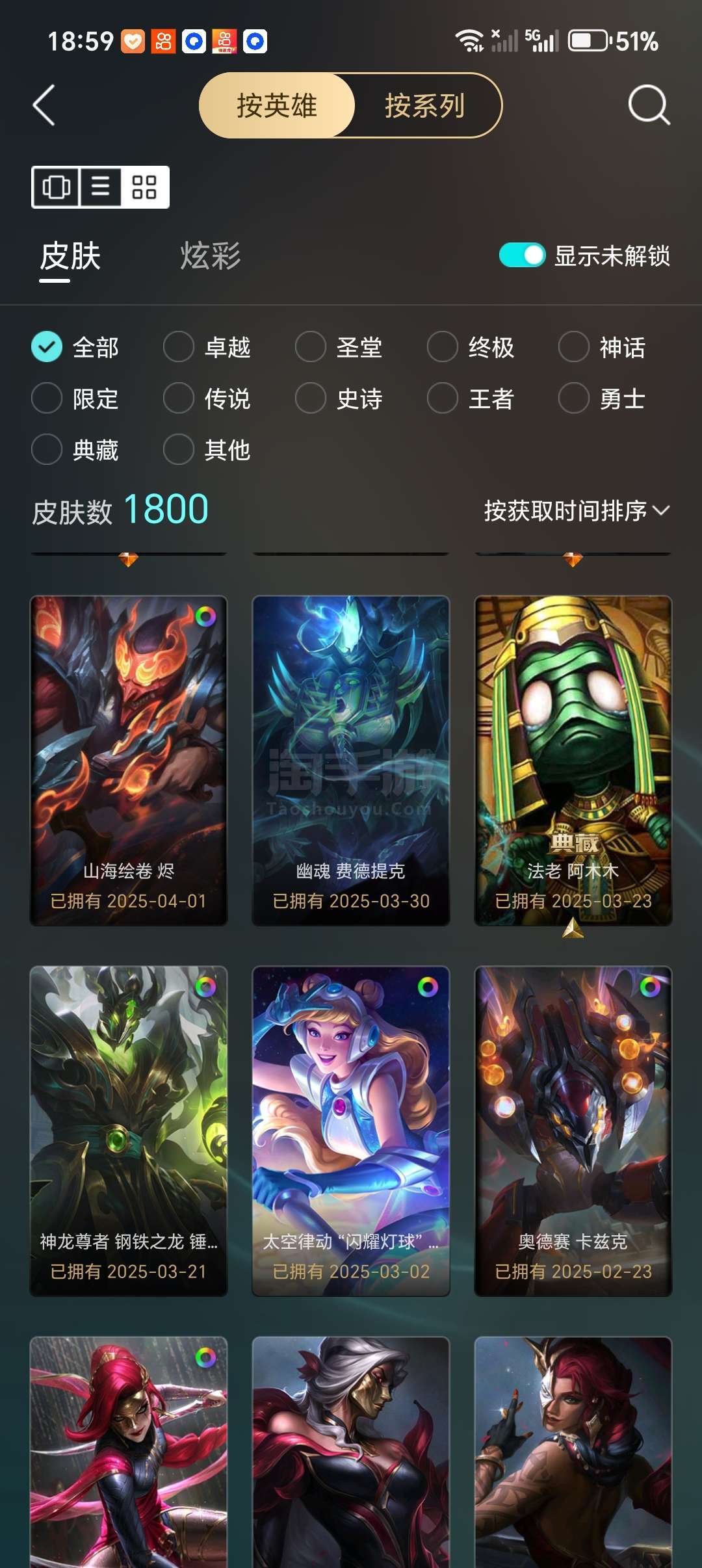Switch to 按系列 segment
The image size is (702, 1568).
[425, 105]
